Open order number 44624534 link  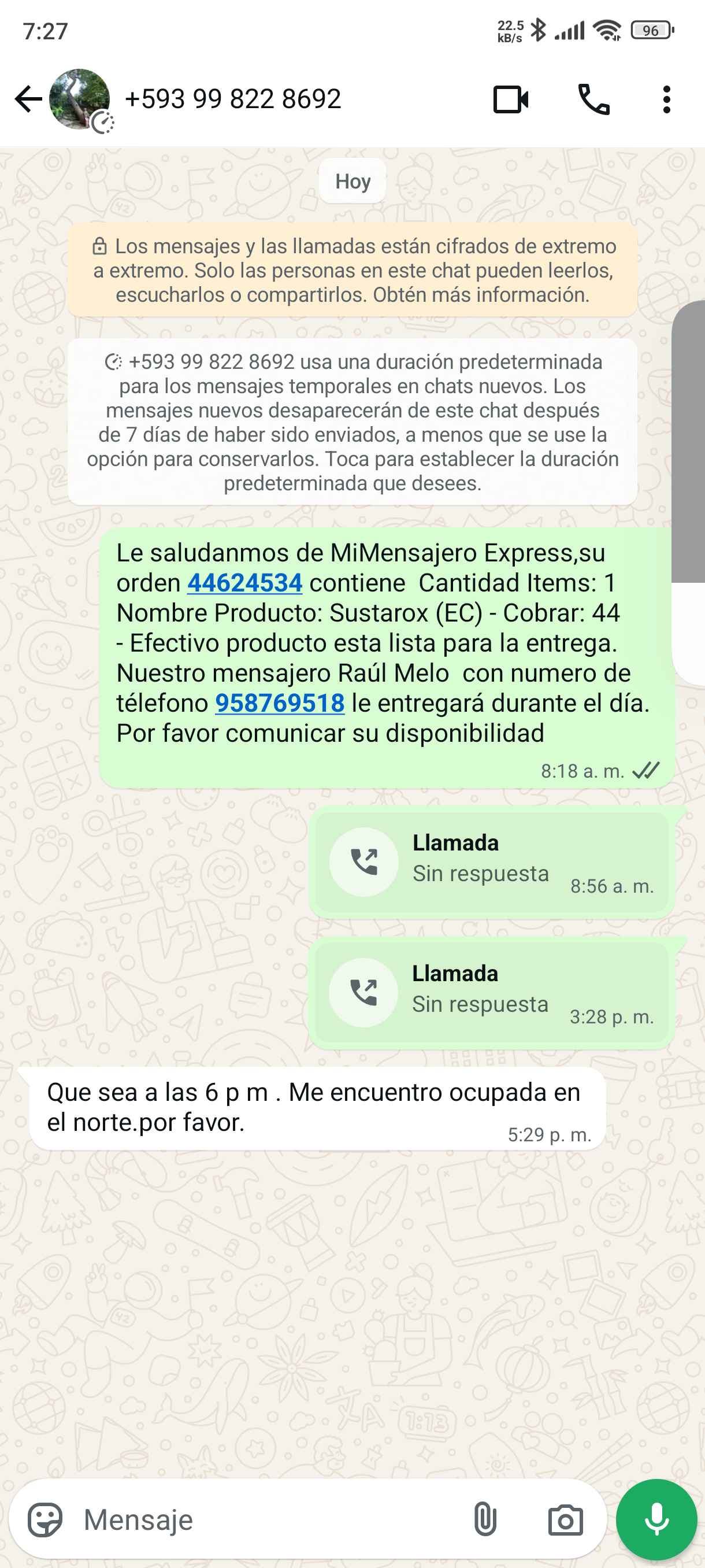[244, 583]
